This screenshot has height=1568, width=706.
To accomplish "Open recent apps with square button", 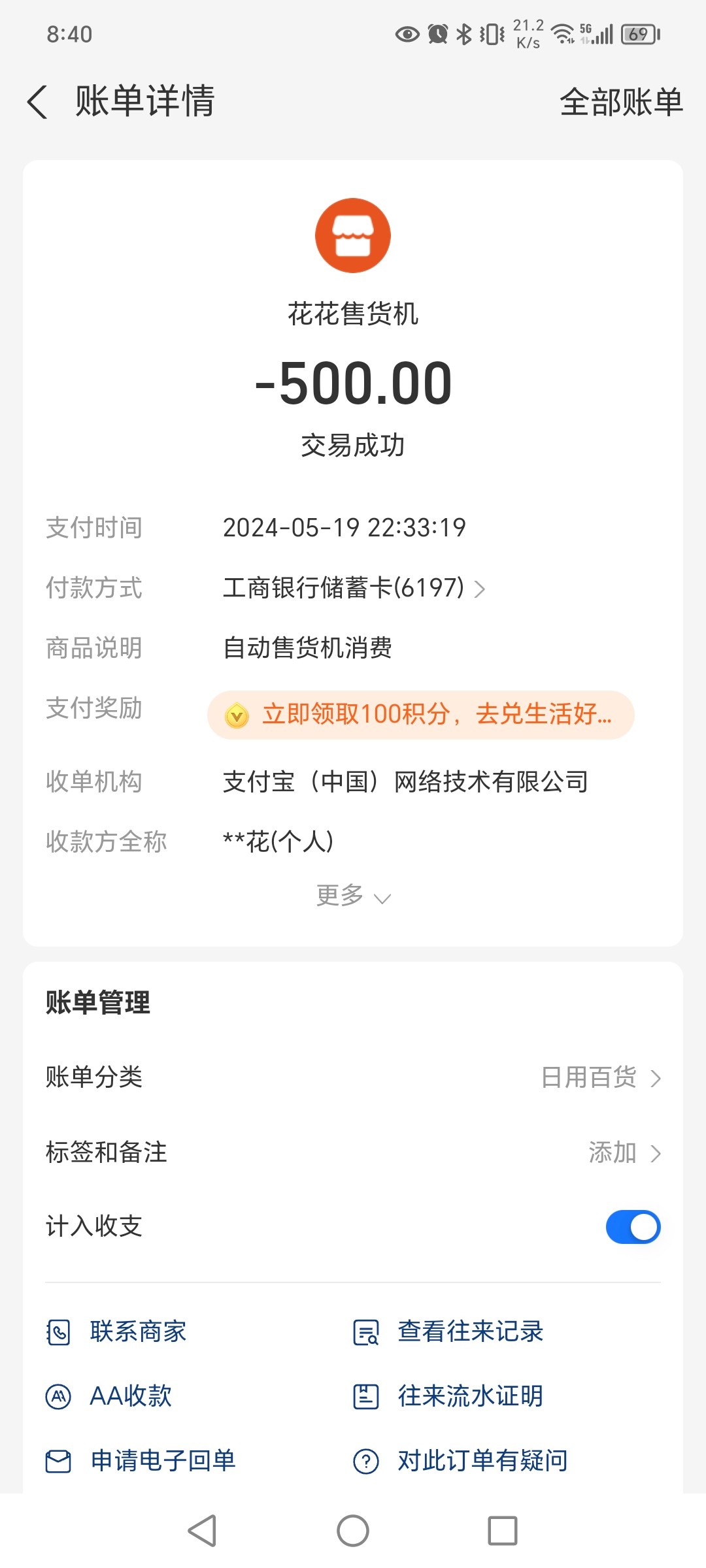I will click(x=503, y=1531).
